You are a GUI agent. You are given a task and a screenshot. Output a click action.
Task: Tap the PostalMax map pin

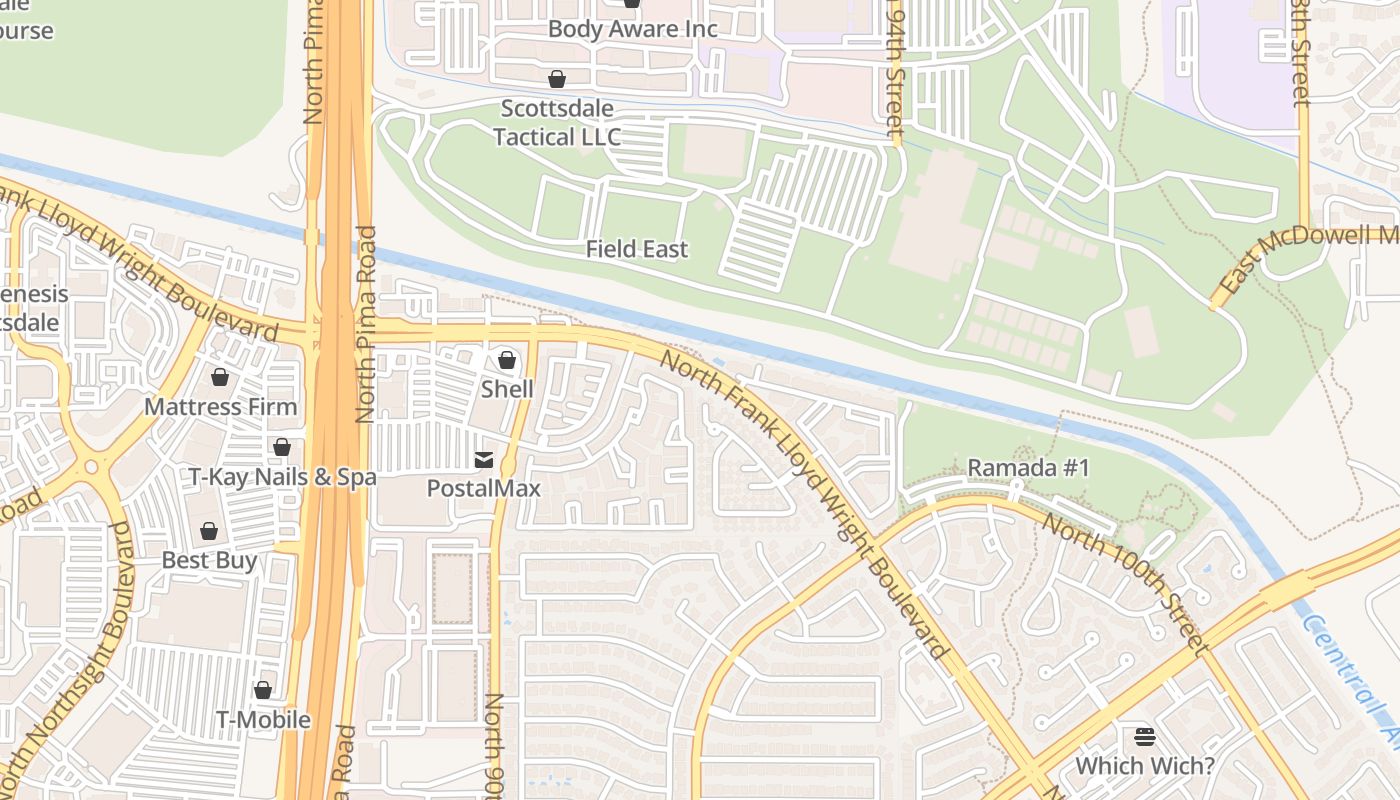[484, 460]
